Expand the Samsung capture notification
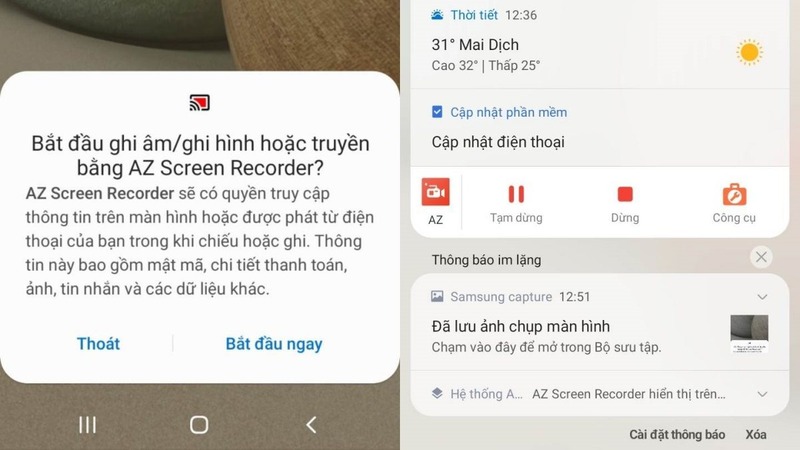800x450 pixels. click(762, 297)
